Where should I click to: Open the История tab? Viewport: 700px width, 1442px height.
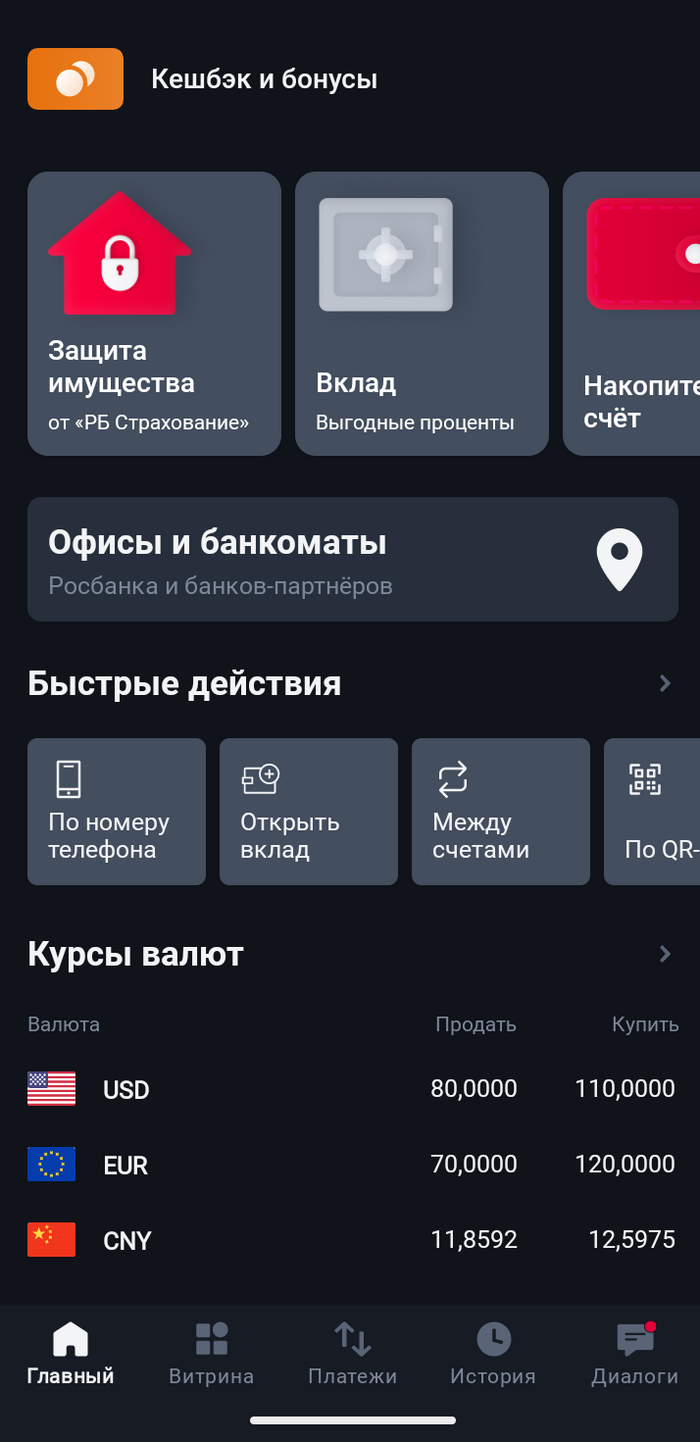pos(493,1354)
